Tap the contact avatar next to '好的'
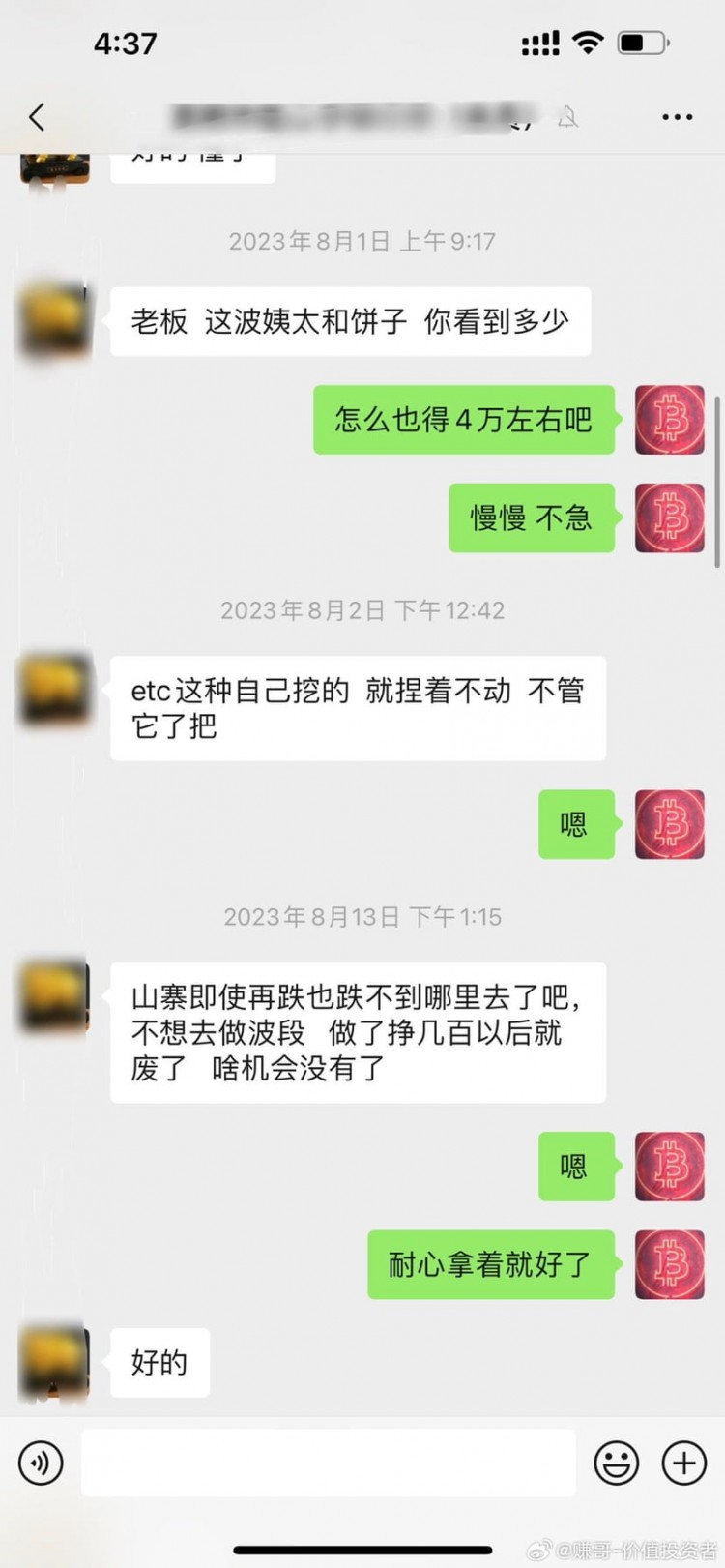725x1568 pixels. [x=55, y=1360]
